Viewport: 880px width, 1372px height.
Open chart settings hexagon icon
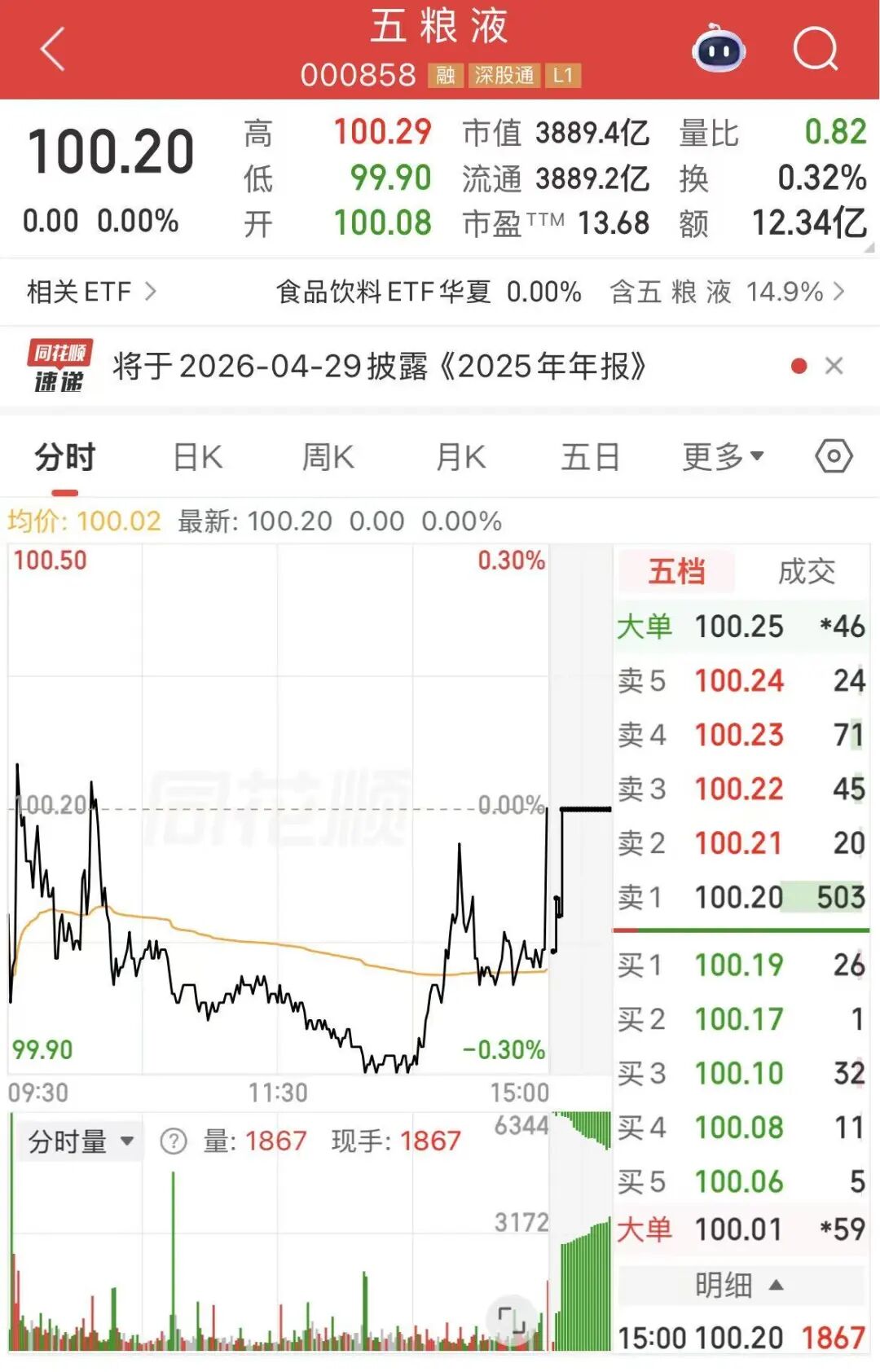[x=834, y=457]
